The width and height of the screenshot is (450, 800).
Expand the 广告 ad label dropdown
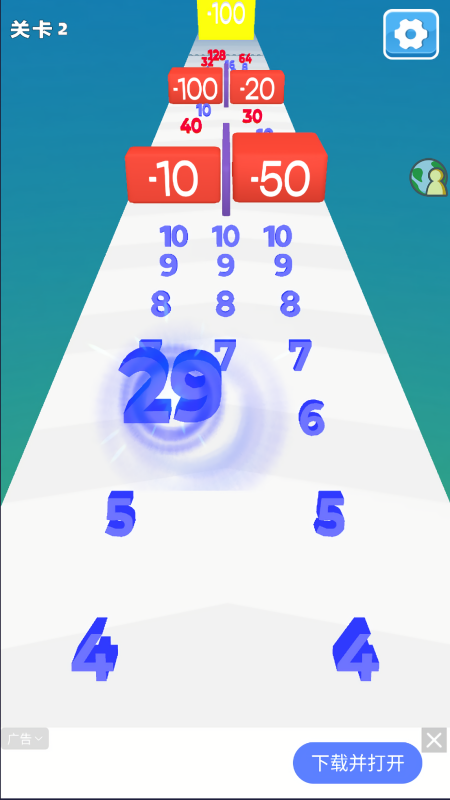point(25,738)
